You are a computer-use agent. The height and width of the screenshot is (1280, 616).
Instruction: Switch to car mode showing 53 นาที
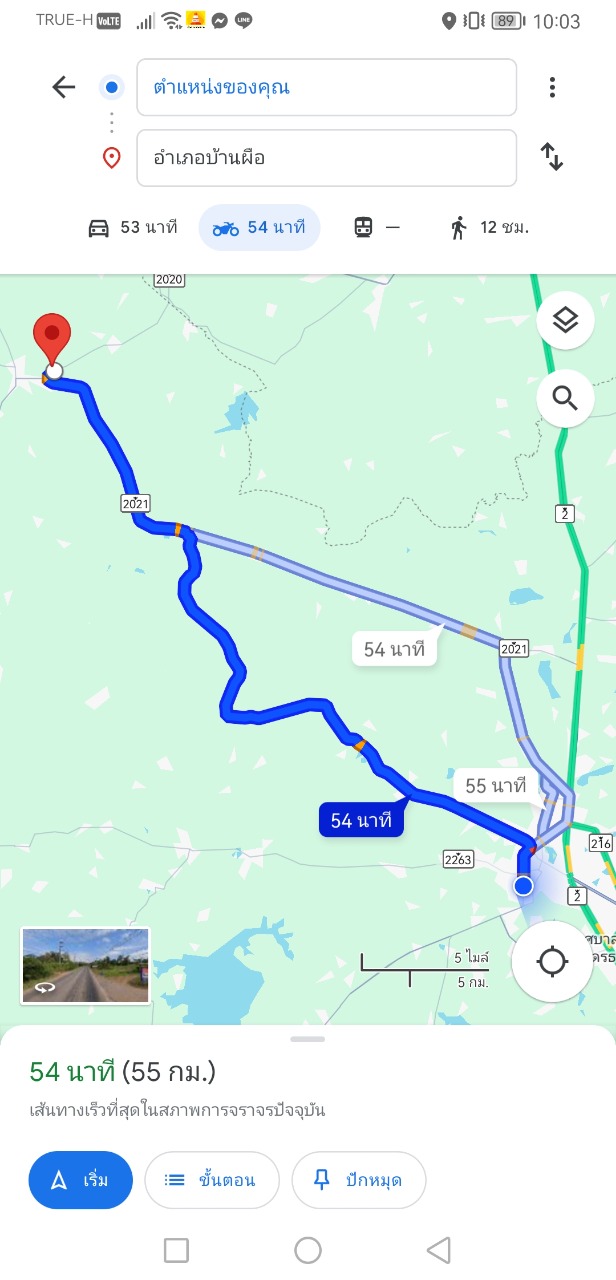133,227
